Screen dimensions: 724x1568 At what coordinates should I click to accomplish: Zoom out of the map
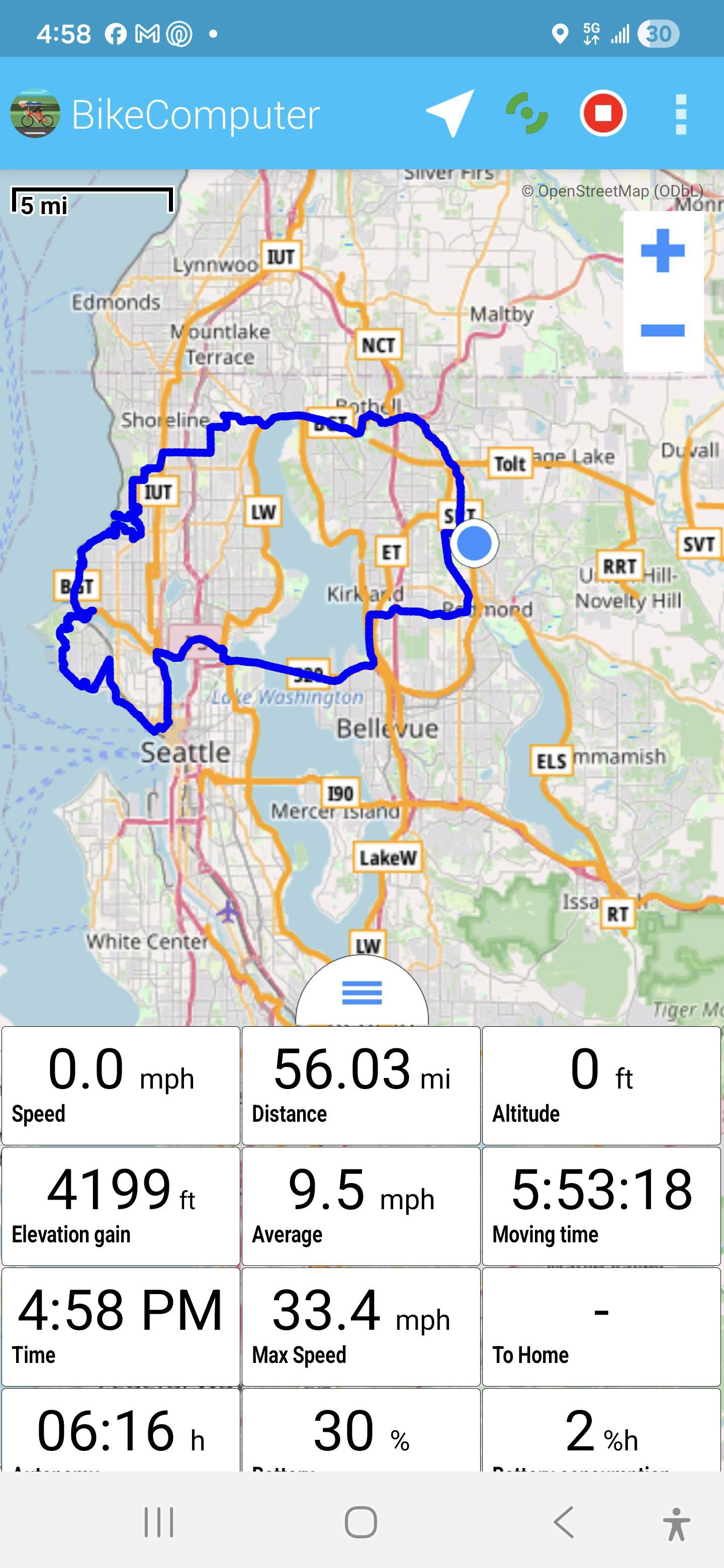coord(663,331)
